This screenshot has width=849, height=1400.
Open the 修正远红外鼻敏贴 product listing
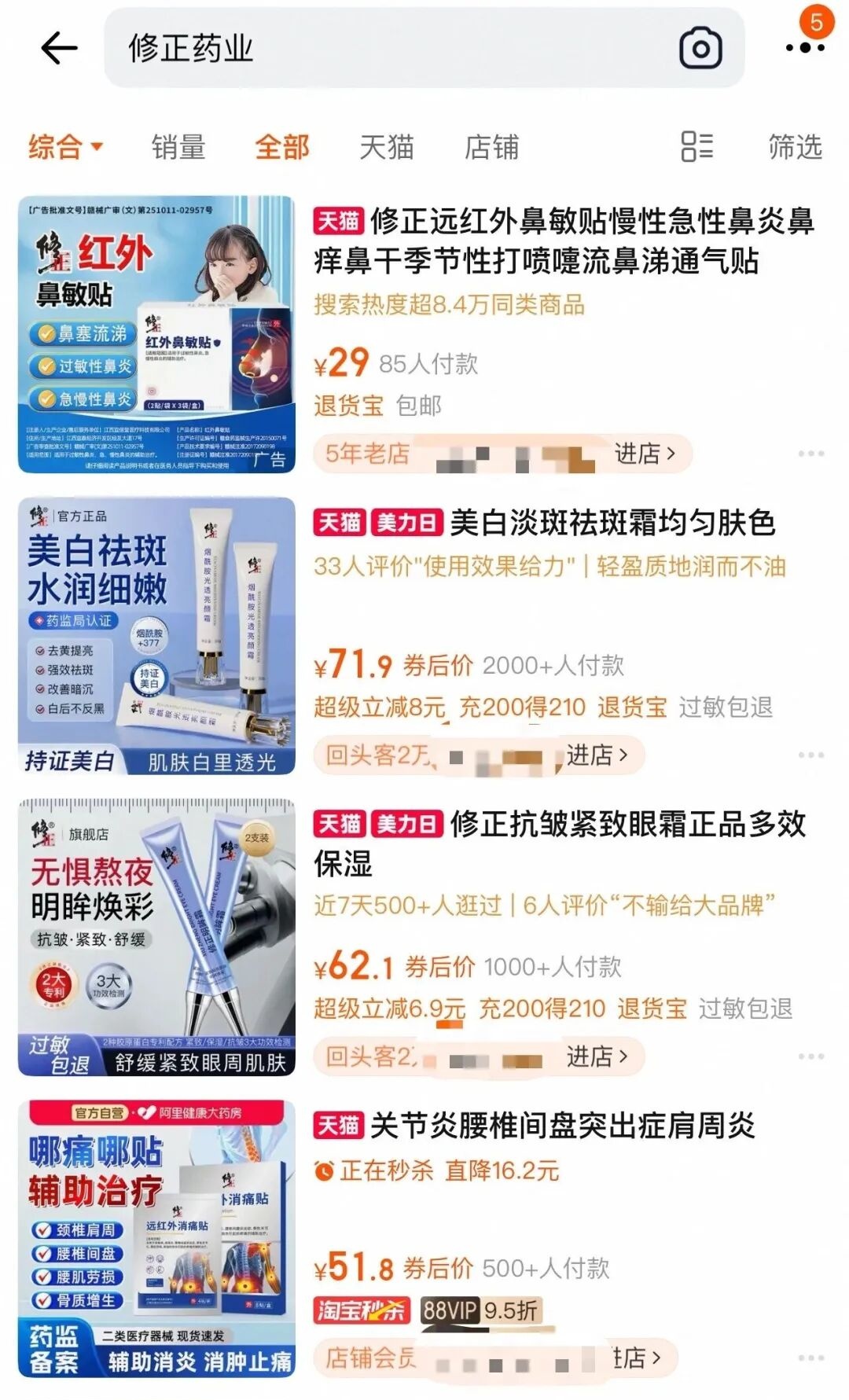(563, 241)
